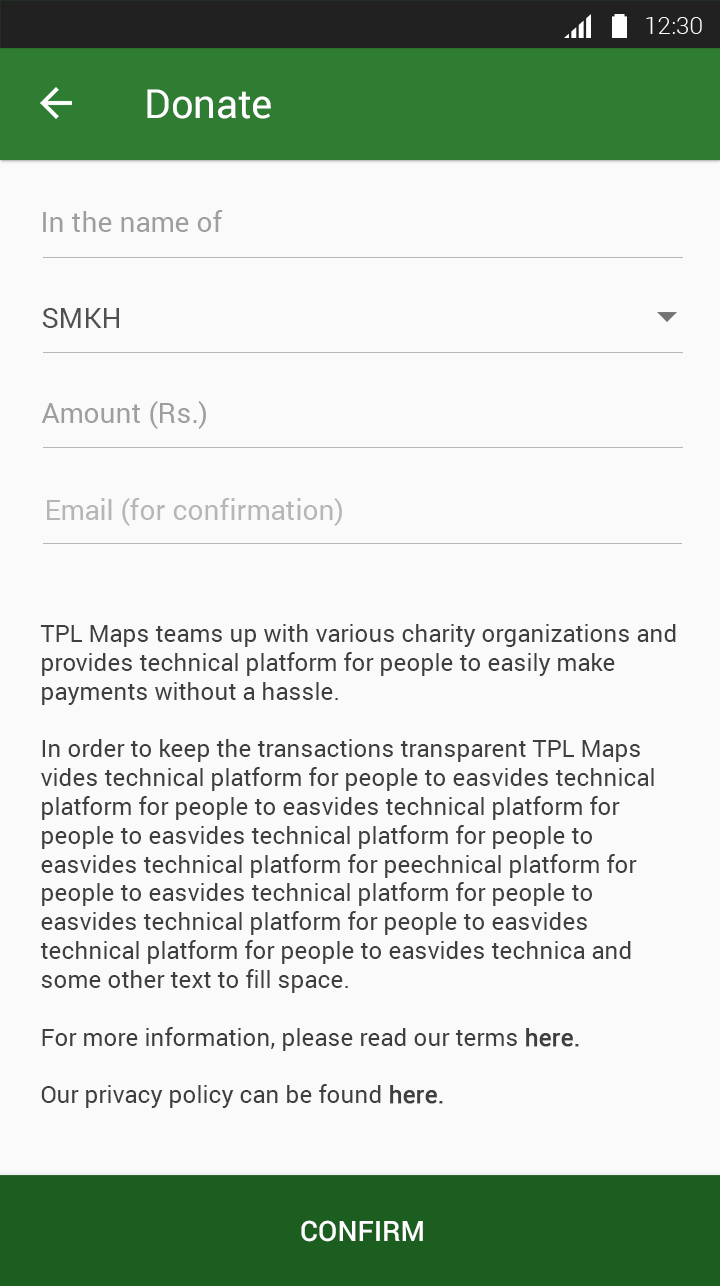Tap the 'In the name of' field
This screenshot has width=720, height=1286.
pyautogui.click(x=362, y=224)
